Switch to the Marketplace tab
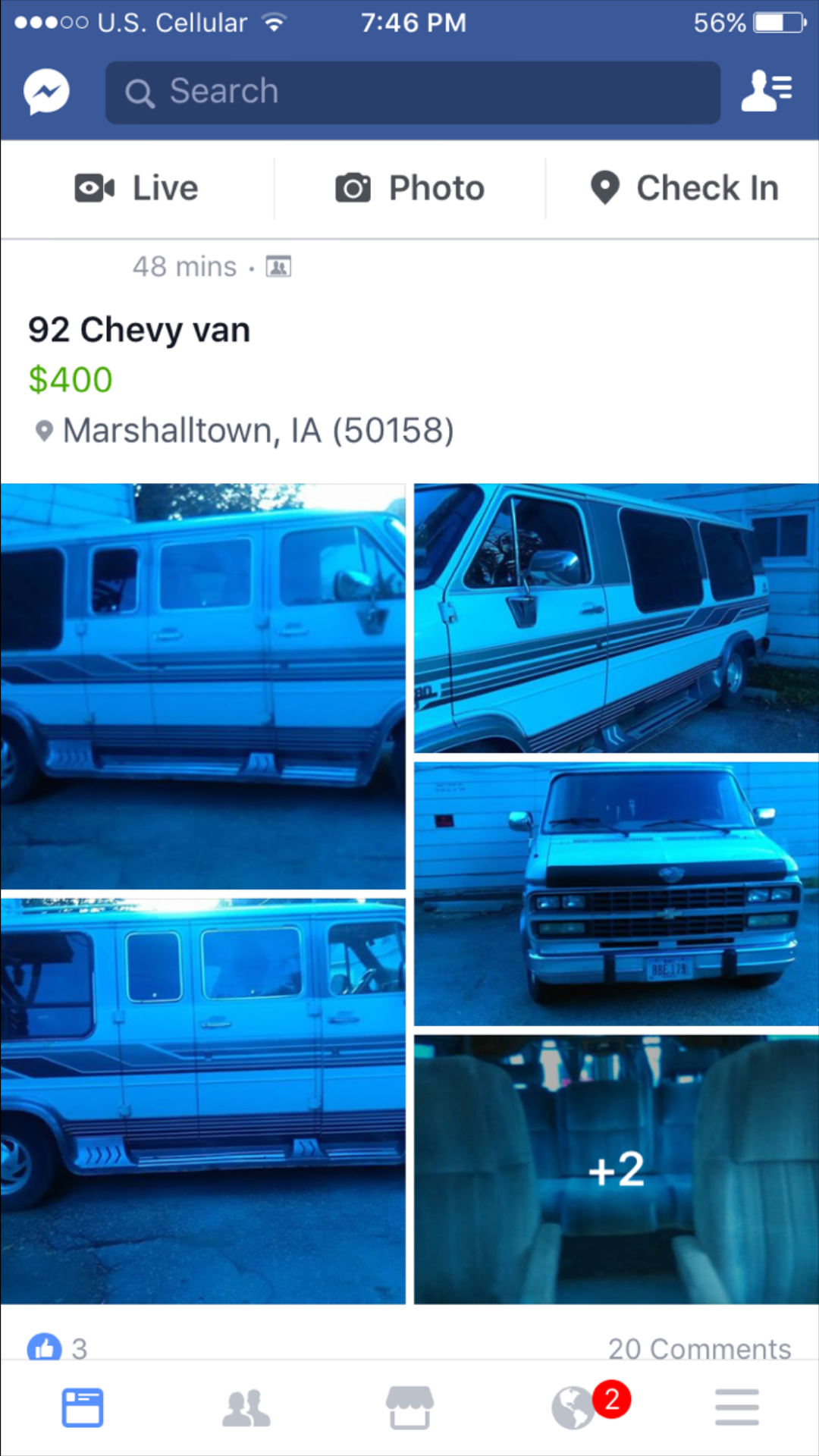 [x=409, y=1407]
